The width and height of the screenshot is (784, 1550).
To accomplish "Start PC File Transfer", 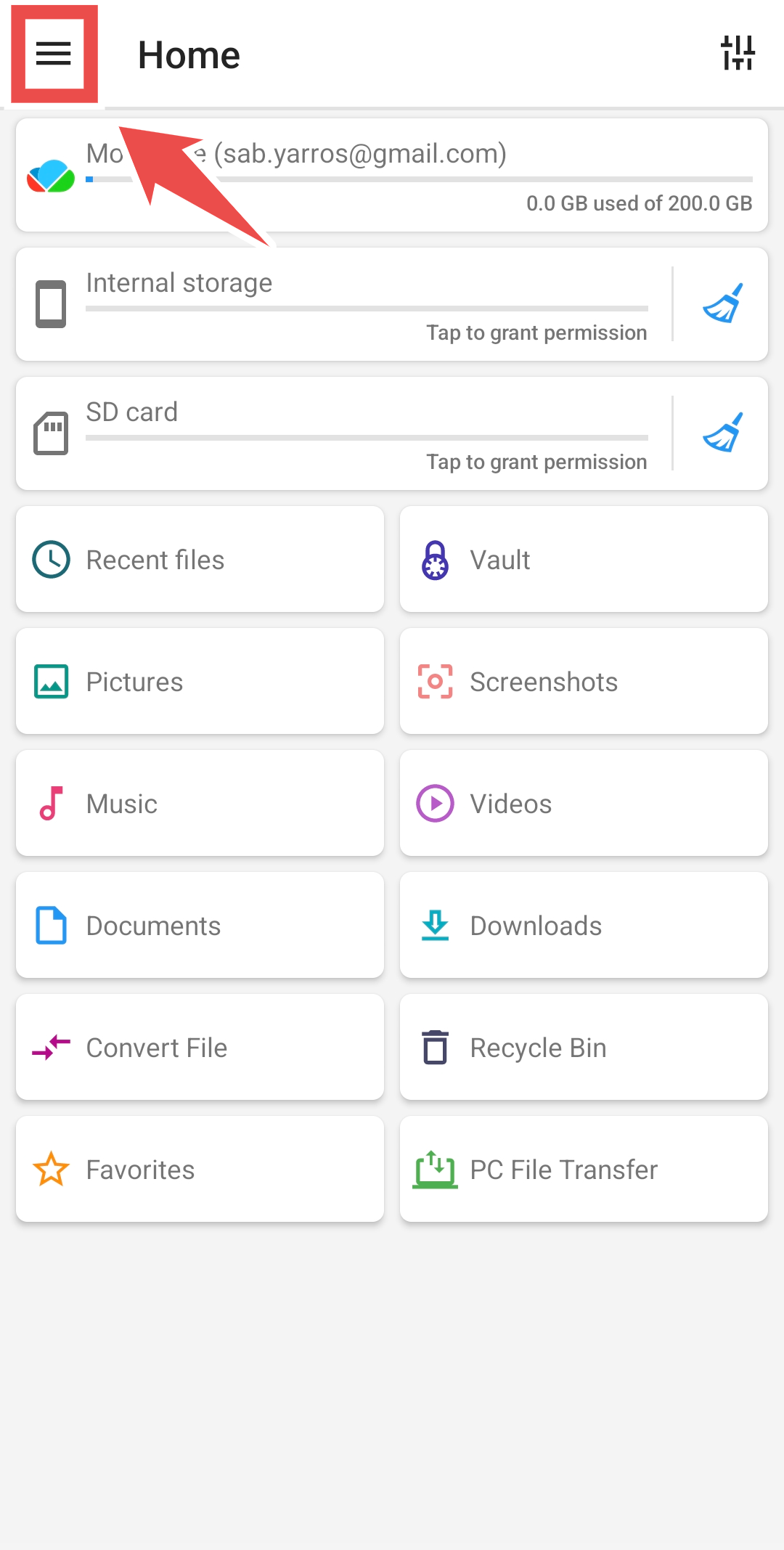I will pyautogui.click(x=584, y=1170).
